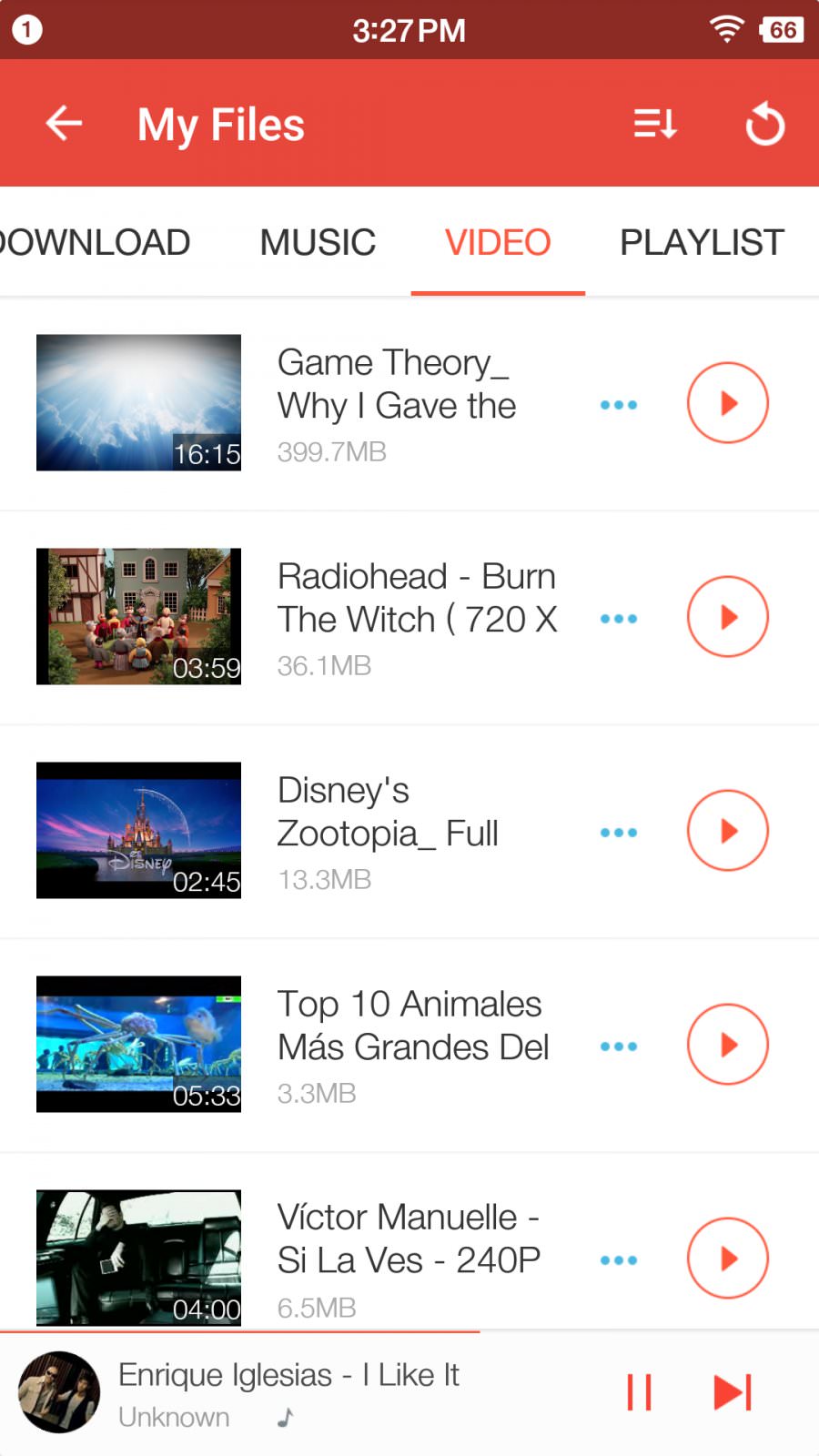Pause the Enrique Iglesias song
The width and height of the screenshot is (819, 1456).
(x=640, y=1392)
